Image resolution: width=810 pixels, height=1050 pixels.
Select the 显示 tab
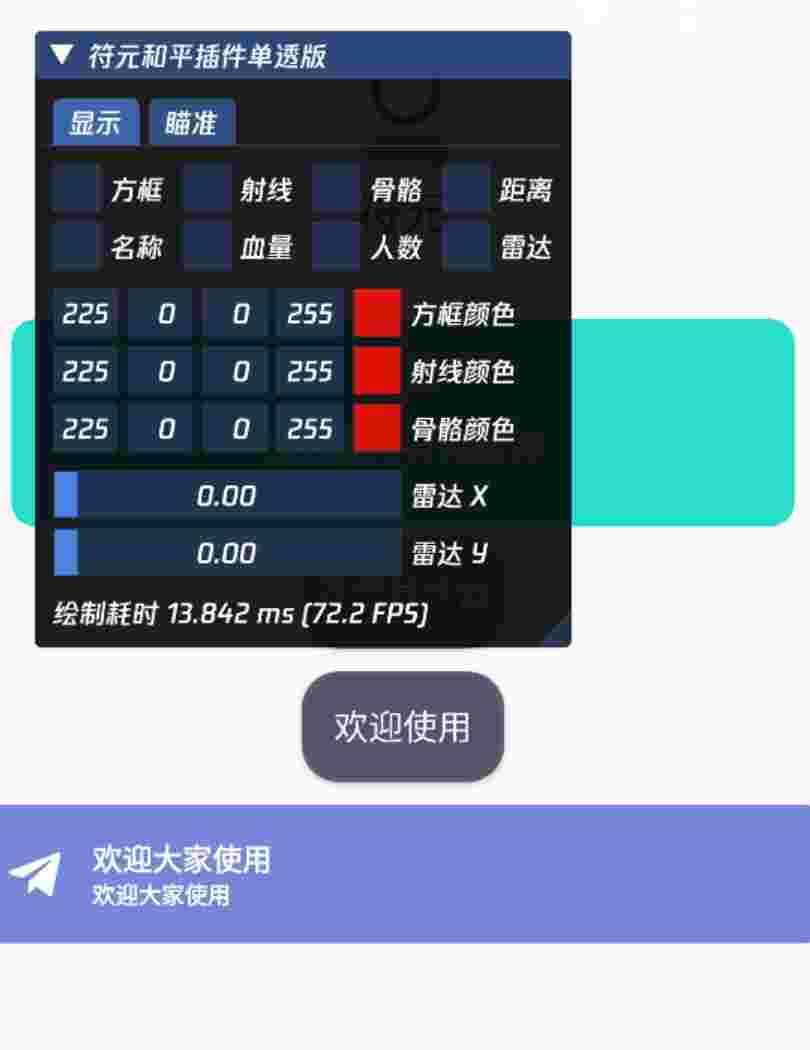pyautogui.click(x=96, y=123)
